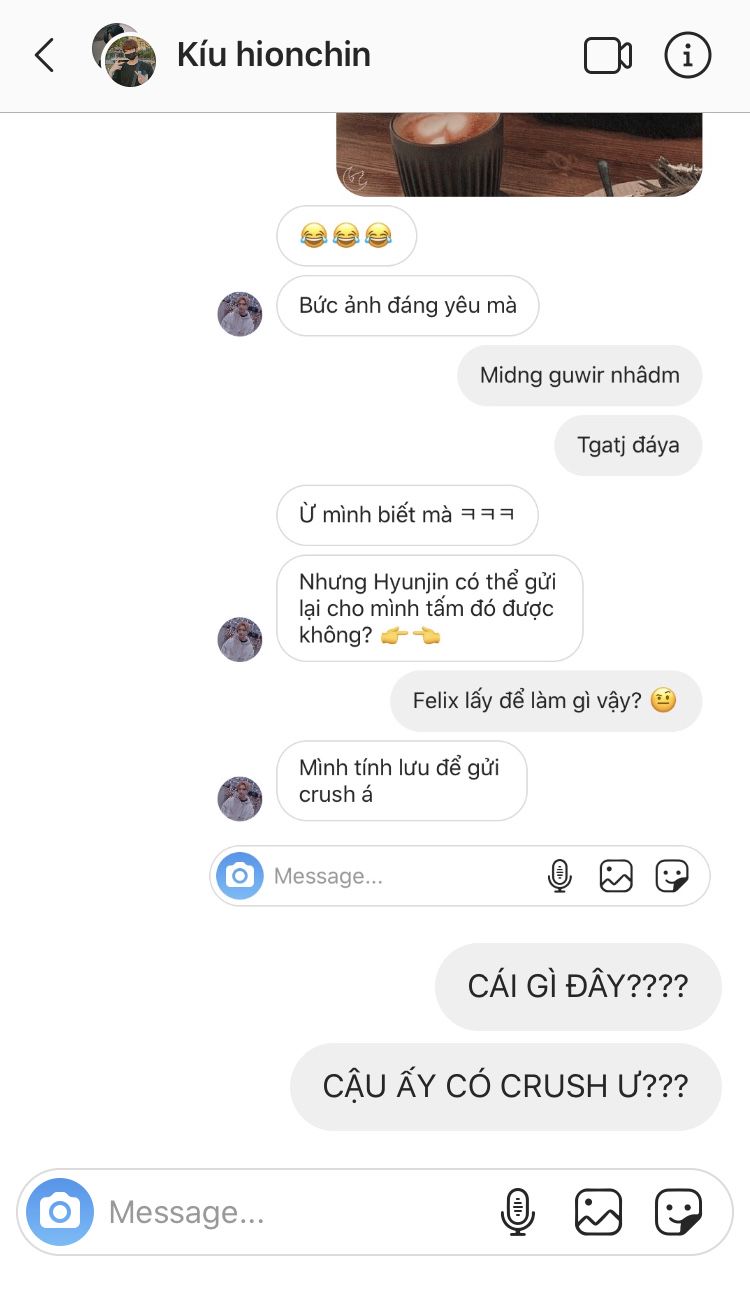Start a video call with Kíu hionchin
The image size is (750, 1292).
click(x=607, y=56)
